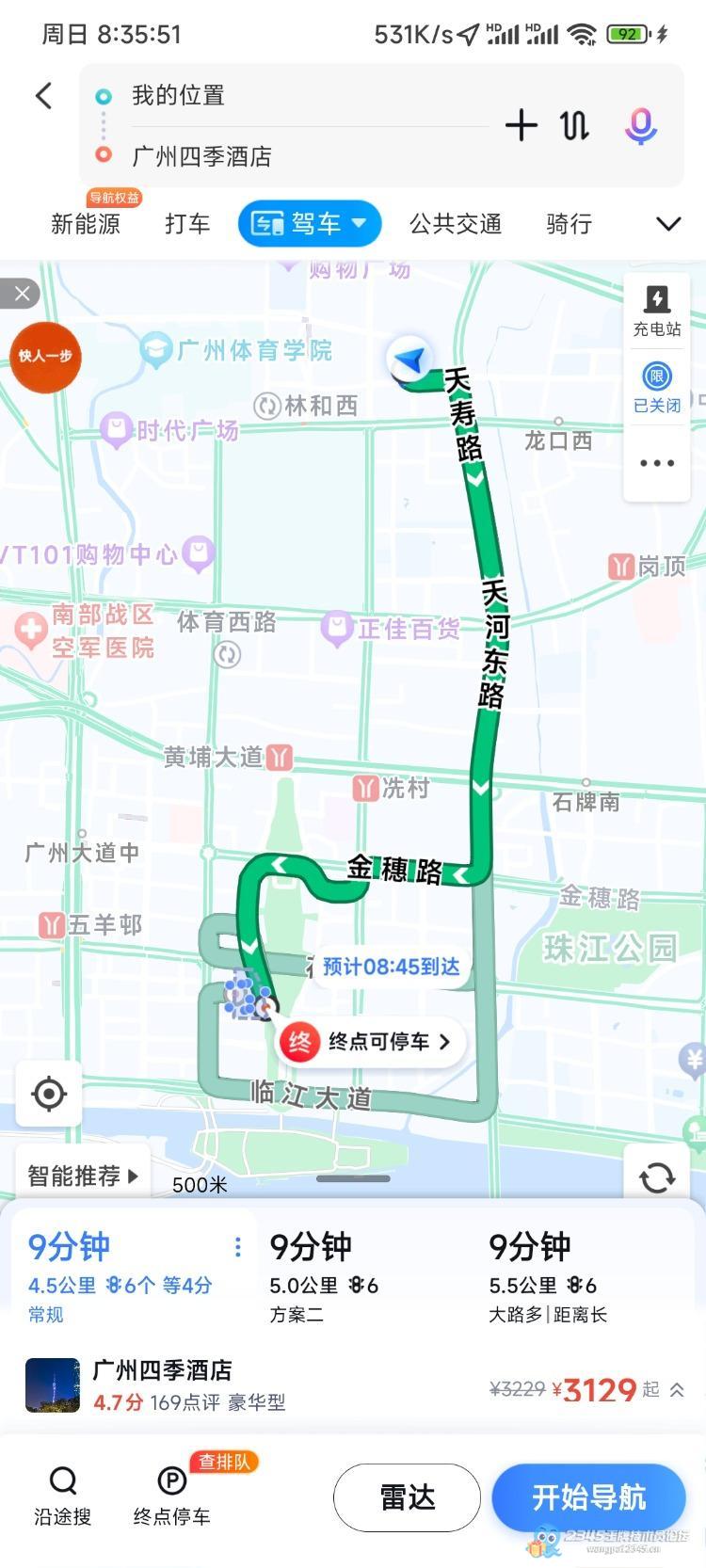
Task: Refresh the route with circular arrows
Action: tap(657, 1177)
